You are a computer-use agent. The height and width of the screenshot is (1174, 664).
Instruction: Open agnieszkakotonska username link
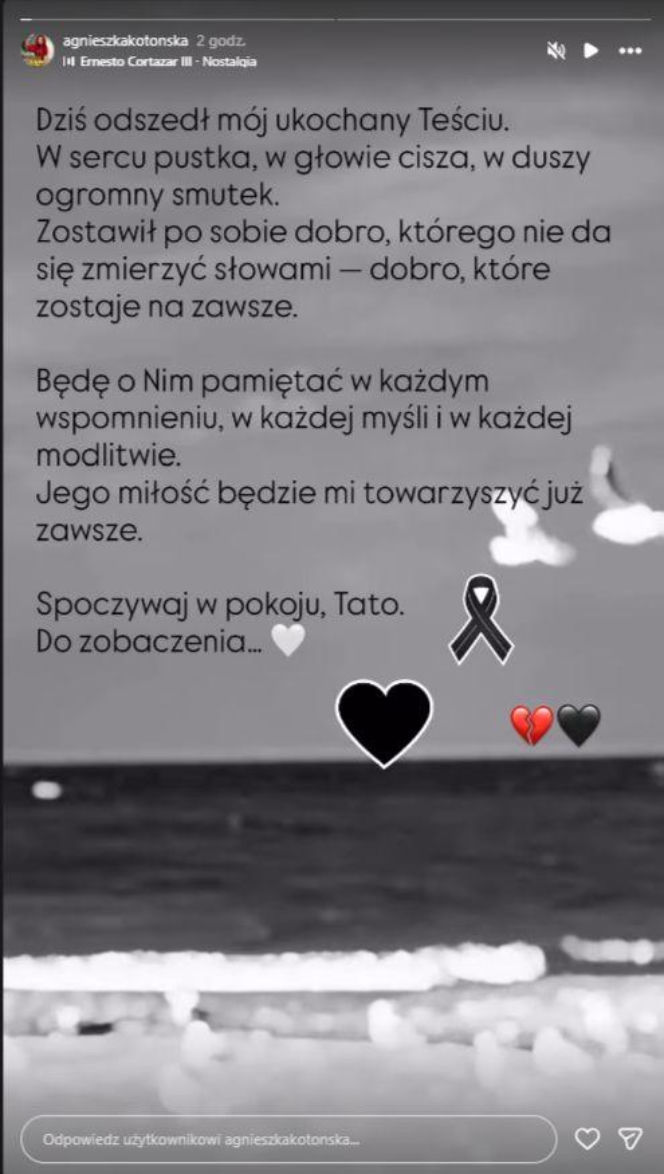tap(125, 42)
